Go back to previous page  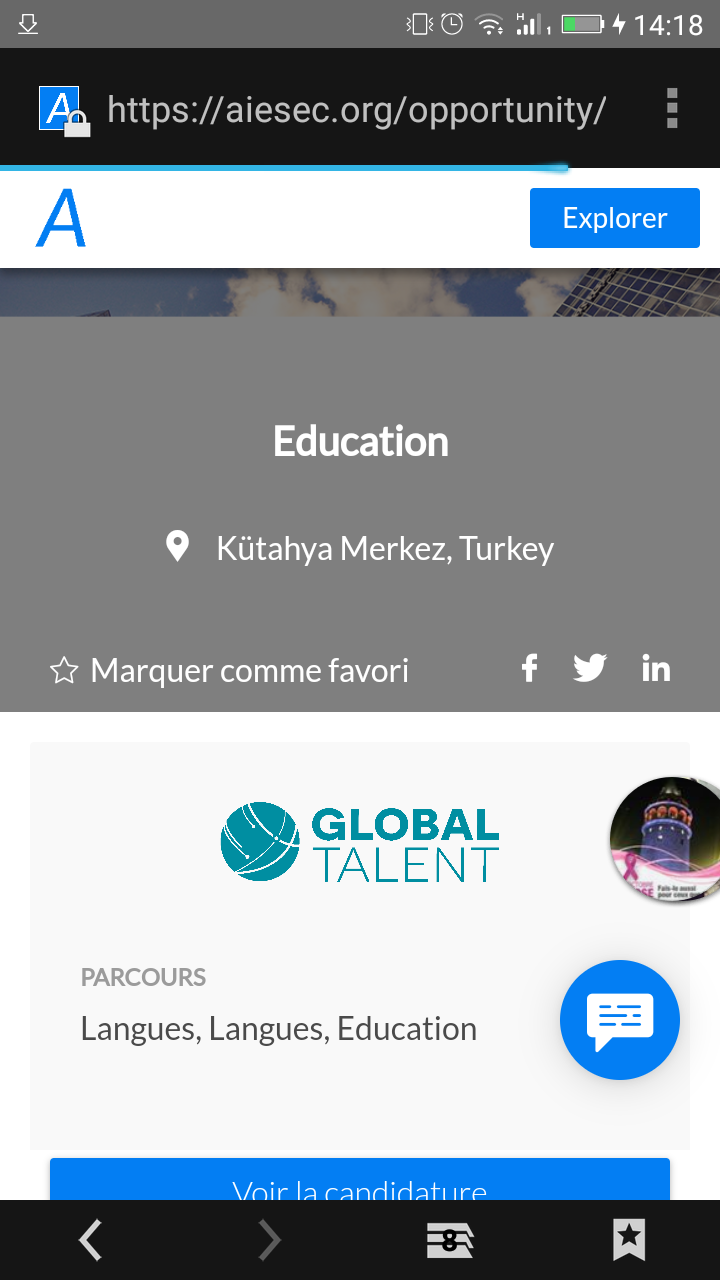tap(90, 1241)
